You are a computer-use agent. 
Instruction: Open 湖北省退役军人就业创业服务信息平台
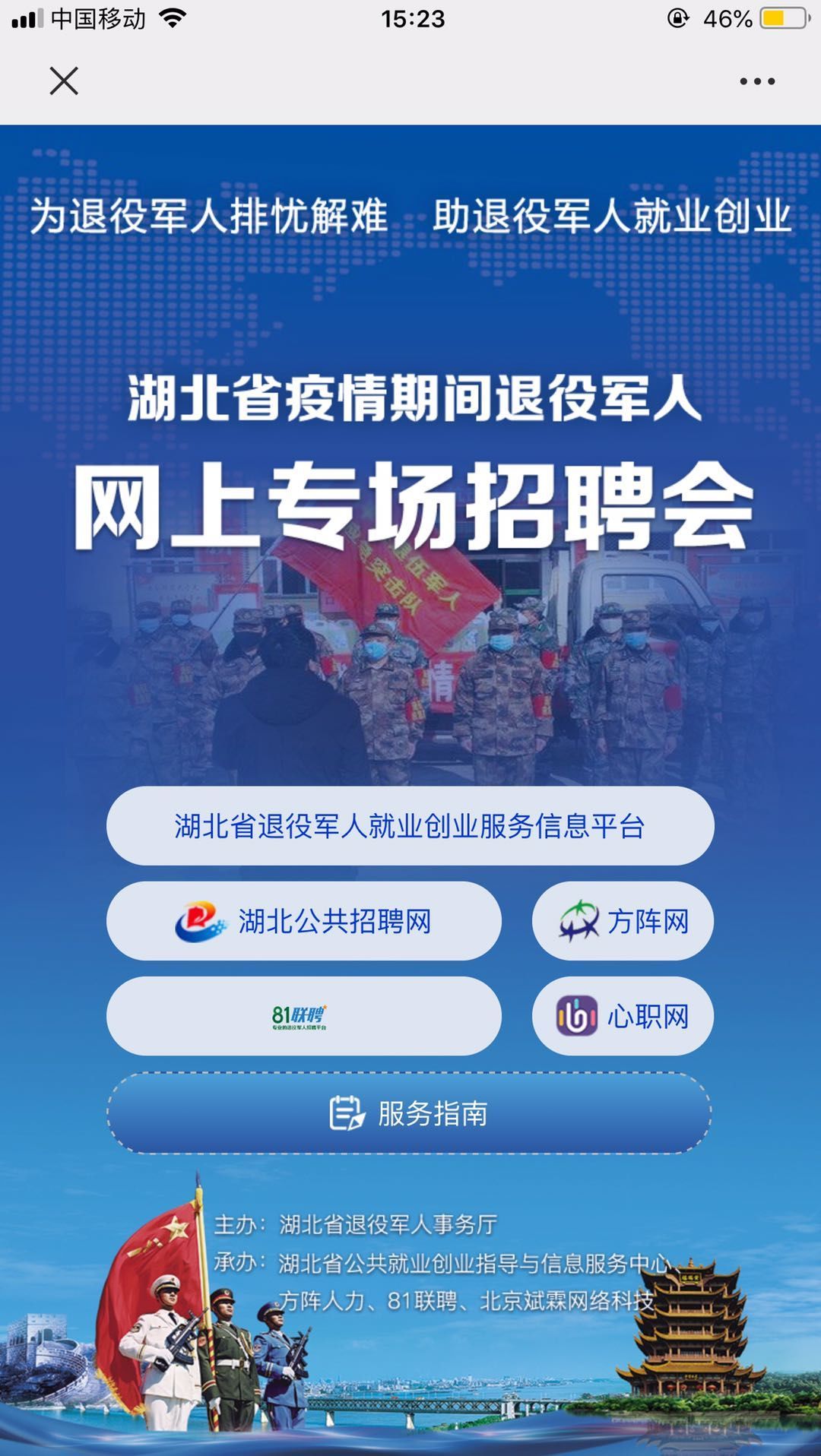pyautogui.click(x=410, y=826)
